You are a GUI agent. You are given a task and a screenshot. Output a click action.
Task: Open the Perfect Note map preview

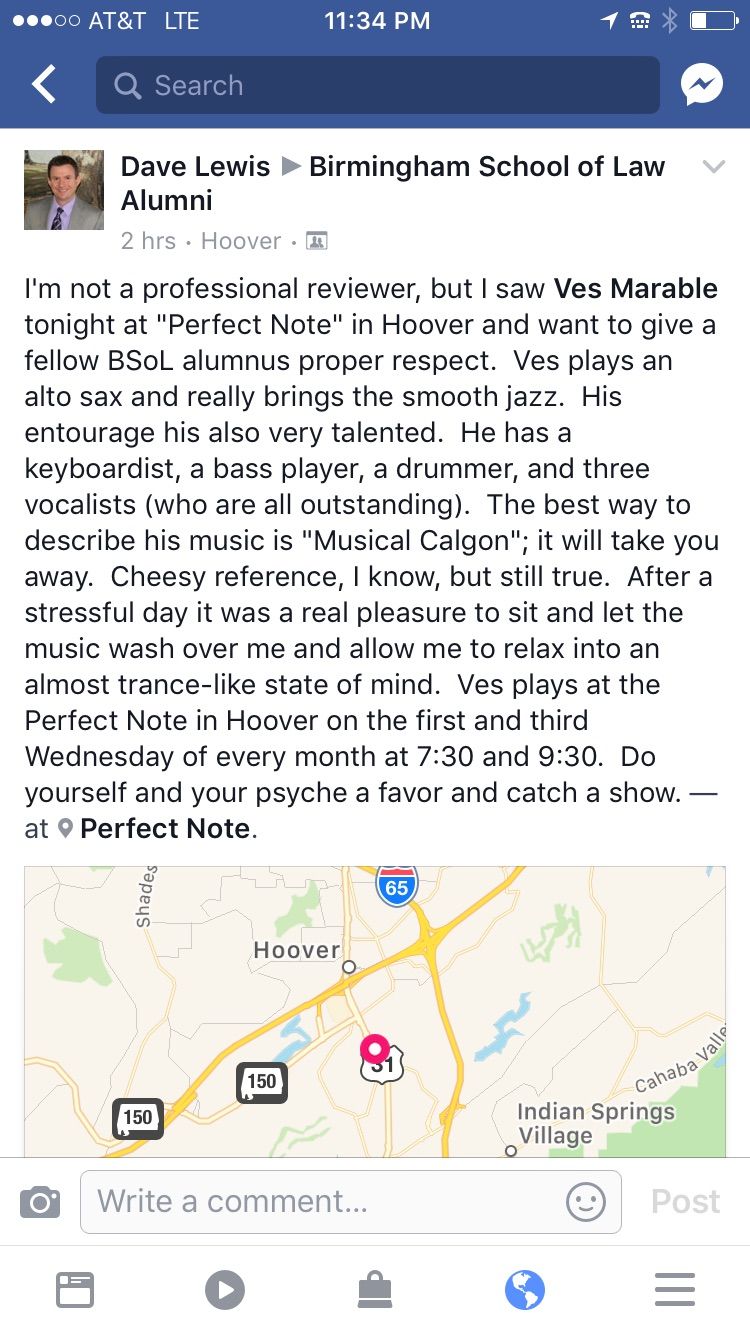[375, 1010]
